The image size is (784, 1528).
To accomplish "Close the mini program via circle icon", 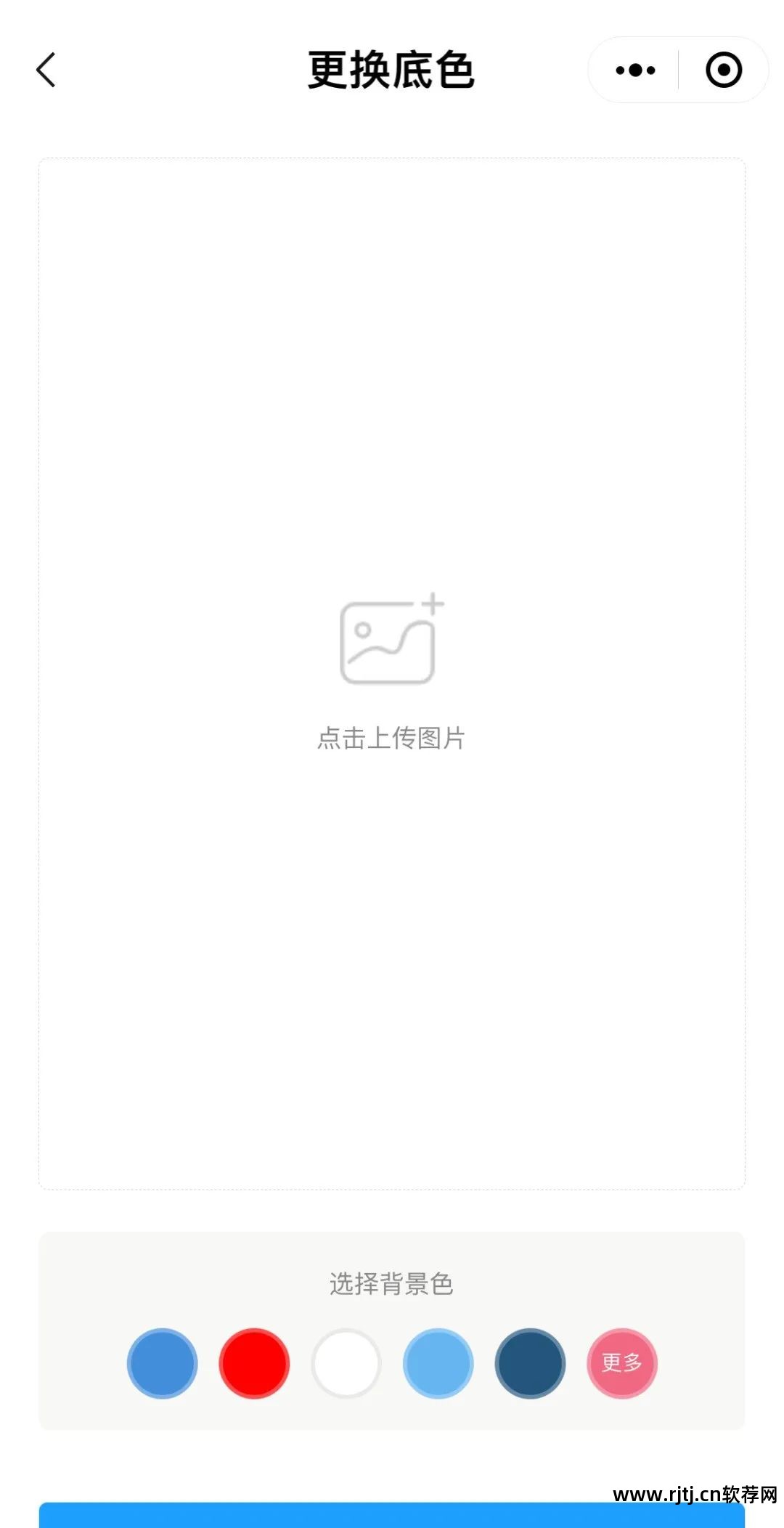I will (723, 70).
